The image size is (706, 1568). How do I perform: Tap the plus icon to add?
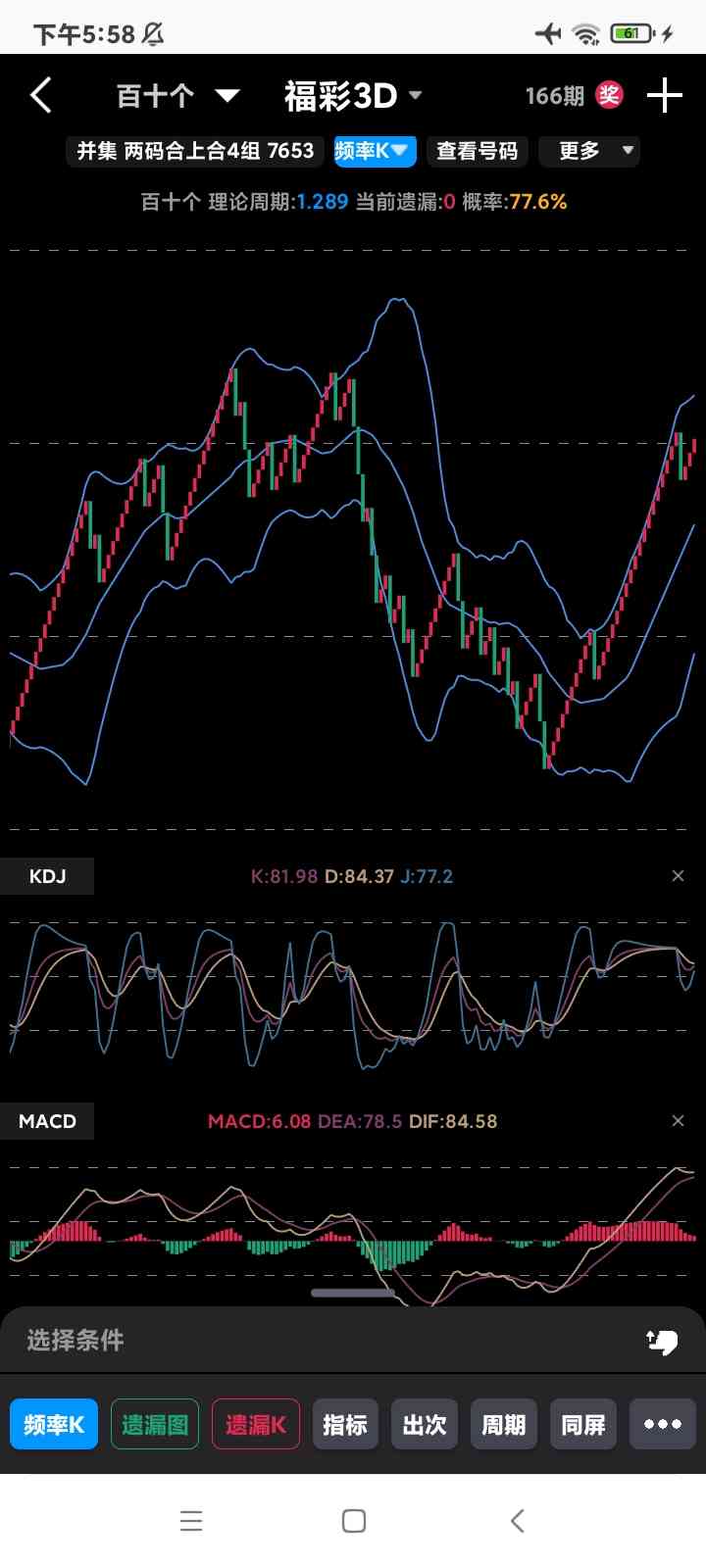coord(665,96)
